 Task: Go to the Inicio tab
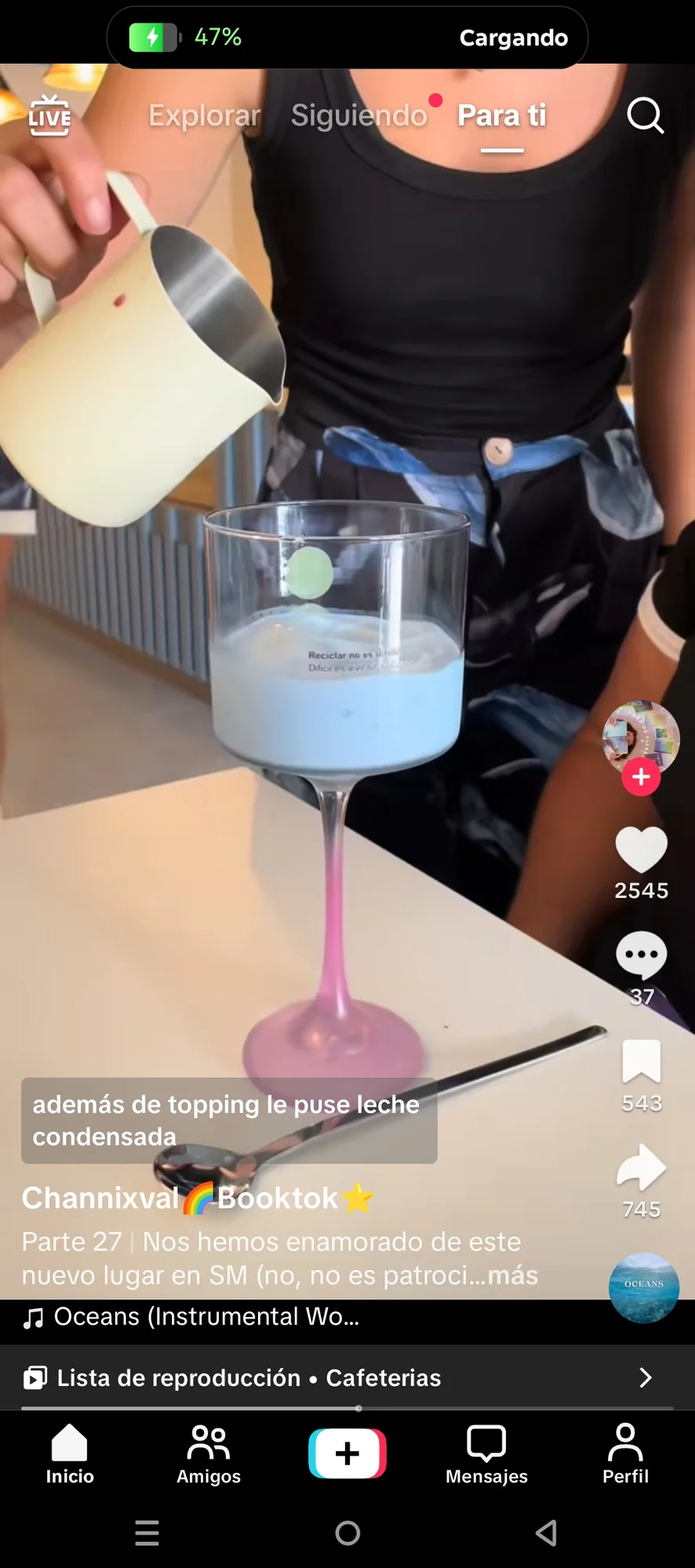70,1454
